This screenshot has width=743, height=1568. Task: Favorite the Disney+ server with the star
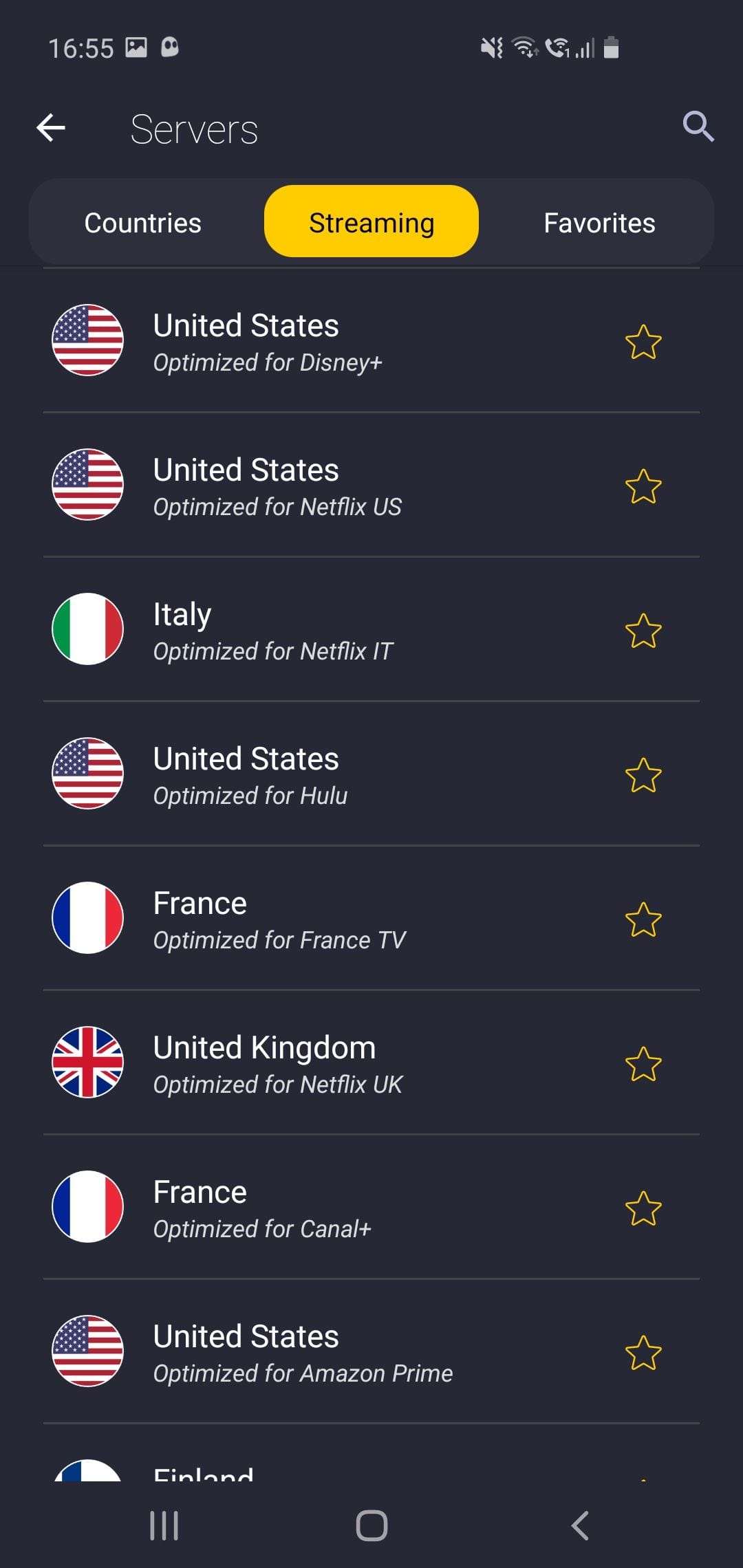coord(643,342)
